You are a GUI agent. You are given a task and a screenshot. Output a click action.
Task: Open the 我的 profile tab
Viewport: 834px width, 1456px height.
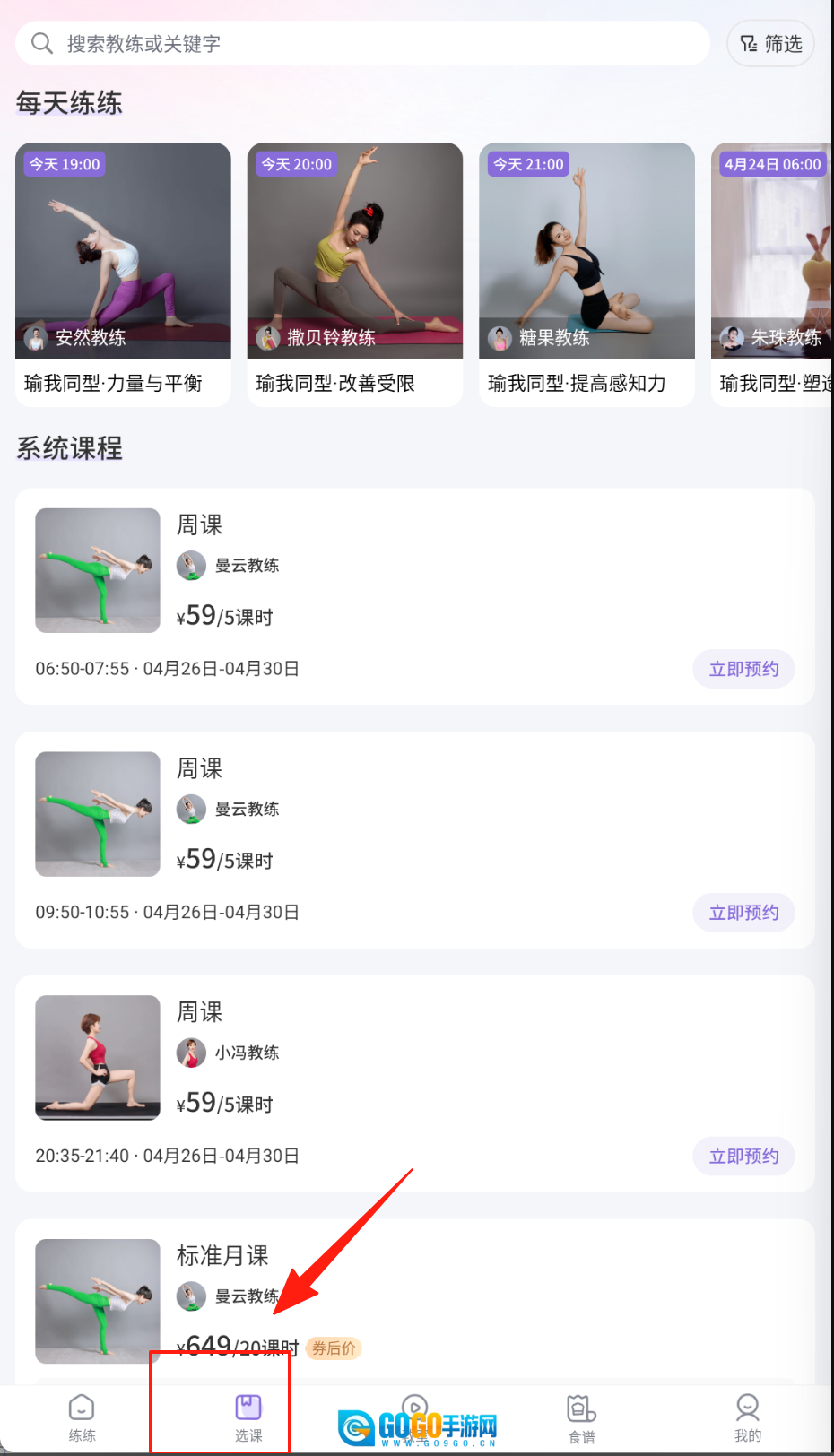click(x=748, y=1417)
